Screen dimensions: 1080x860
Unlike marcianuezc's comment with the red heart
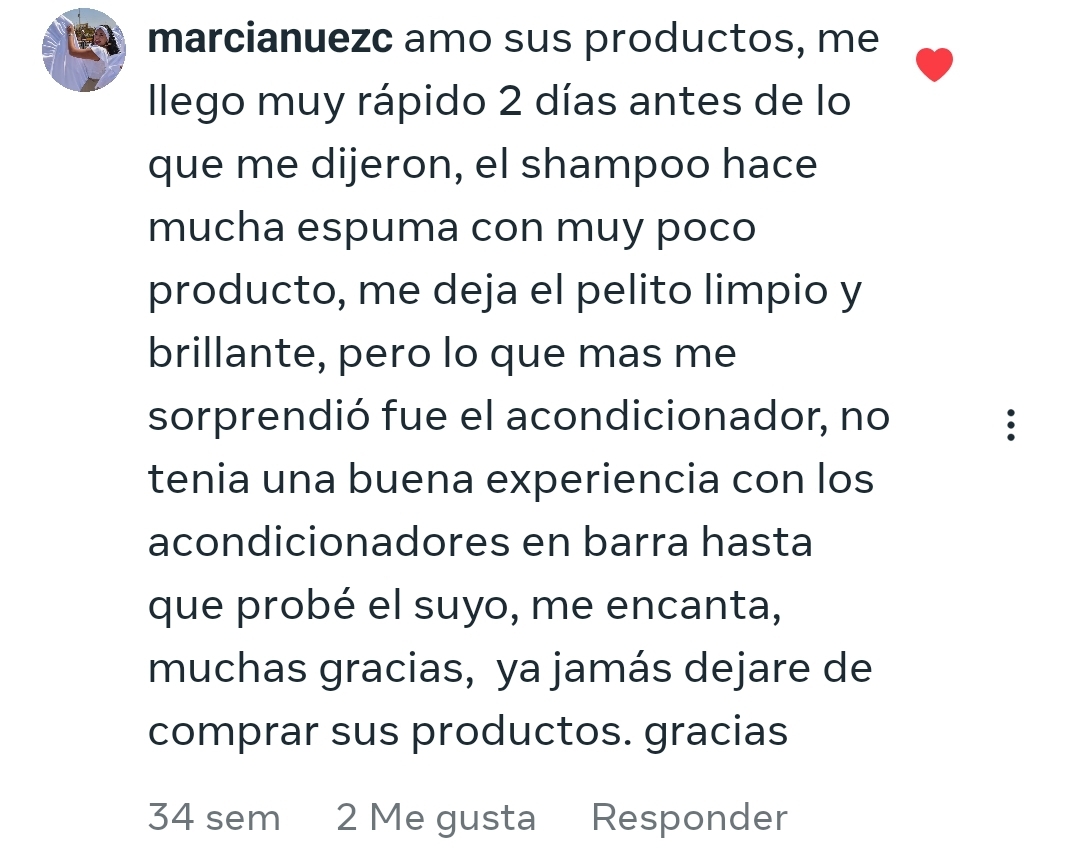(x=934, y=66)
